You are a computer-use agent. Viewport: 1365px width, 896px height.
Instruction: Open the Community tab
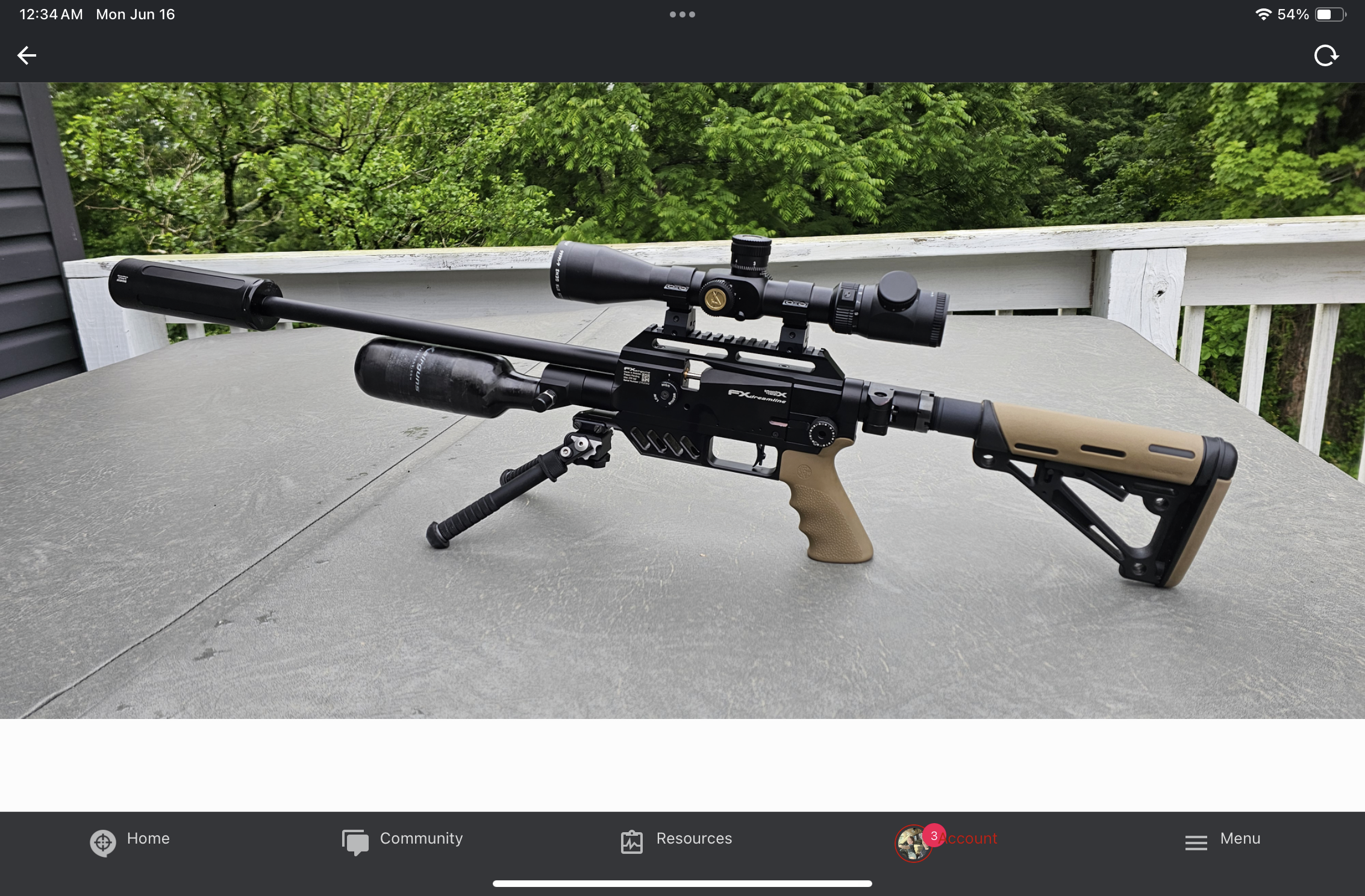pyautogui.click(x=402, y=841)
